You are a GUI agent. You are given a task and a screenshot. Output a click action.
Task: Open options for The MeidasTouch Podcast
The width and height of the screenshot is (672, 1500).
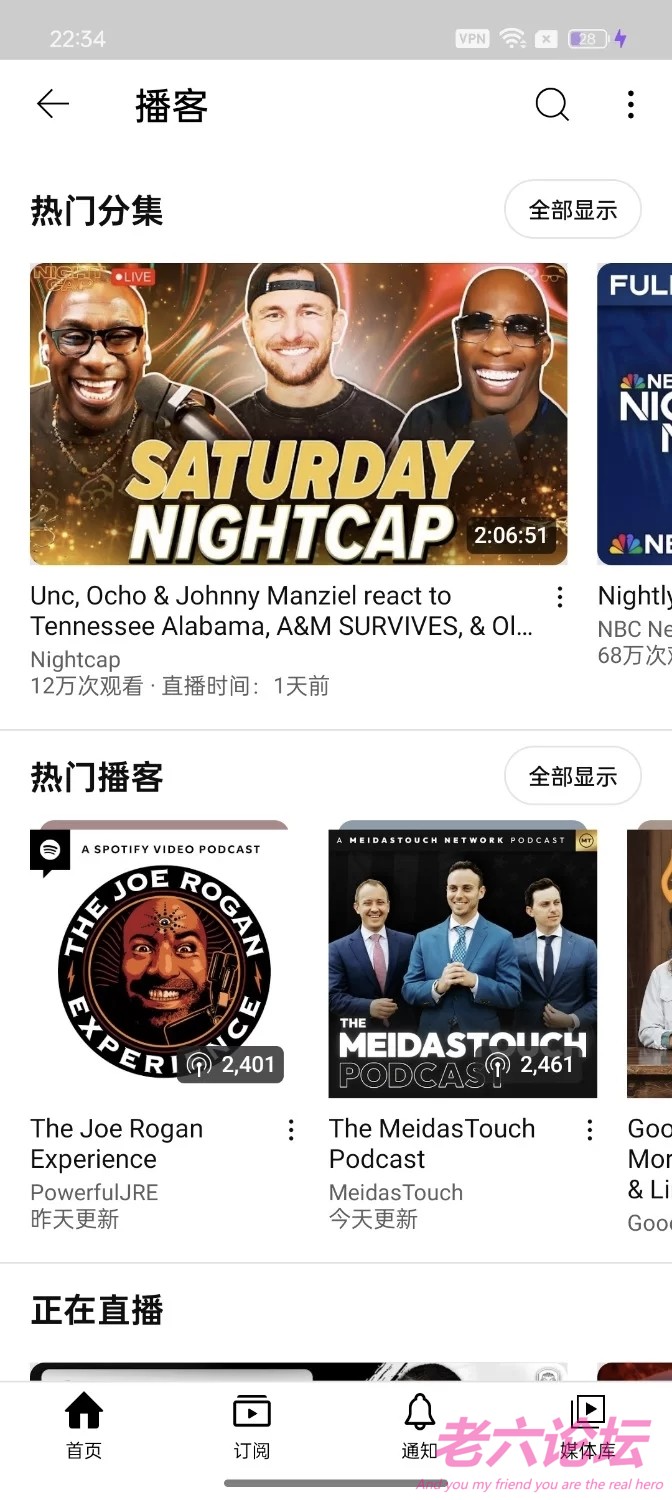pyautogui.click(x=590, y=1130)
